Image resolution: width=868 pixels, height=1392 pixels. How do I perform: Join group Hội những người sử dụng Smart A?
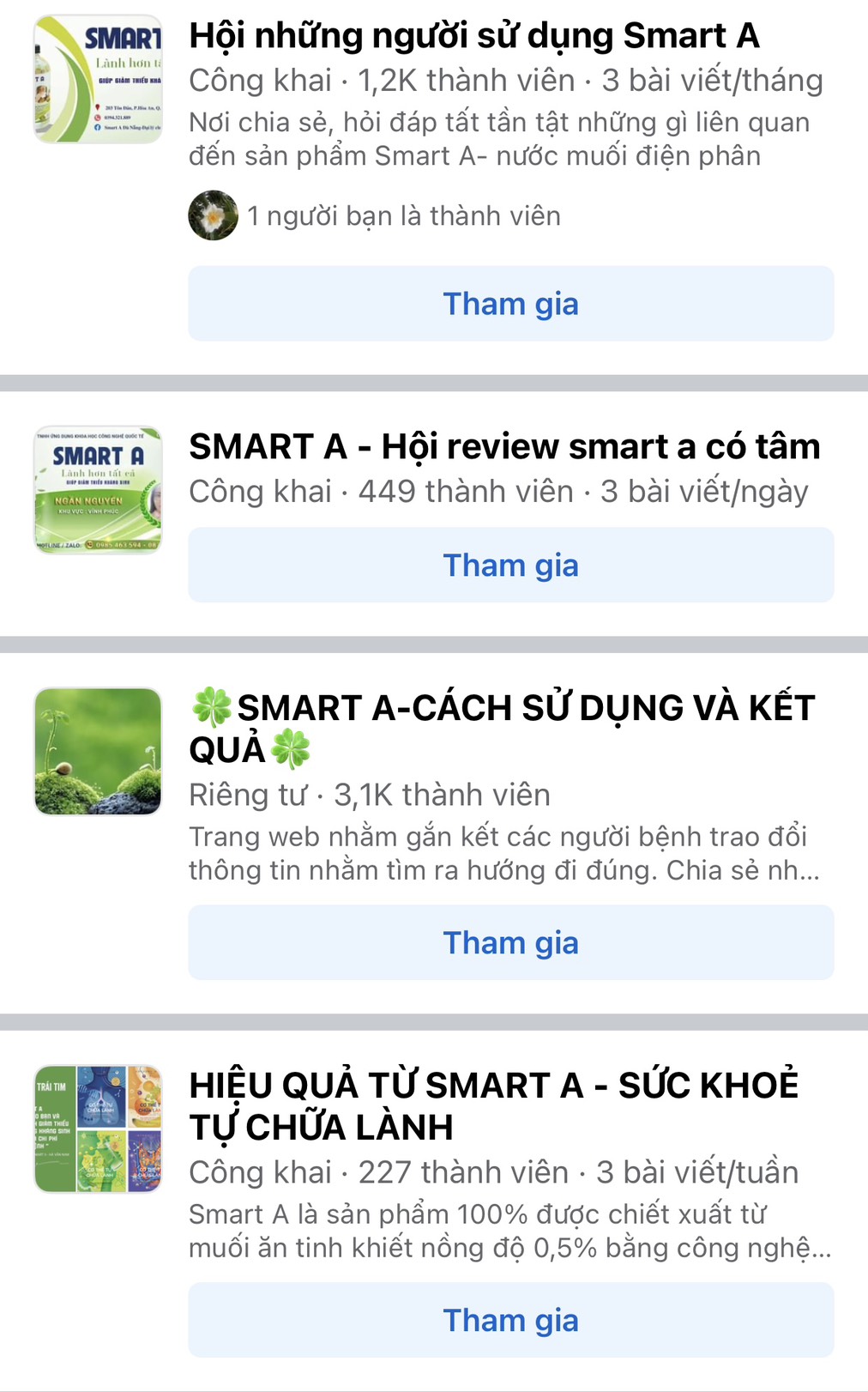(510, 304)
